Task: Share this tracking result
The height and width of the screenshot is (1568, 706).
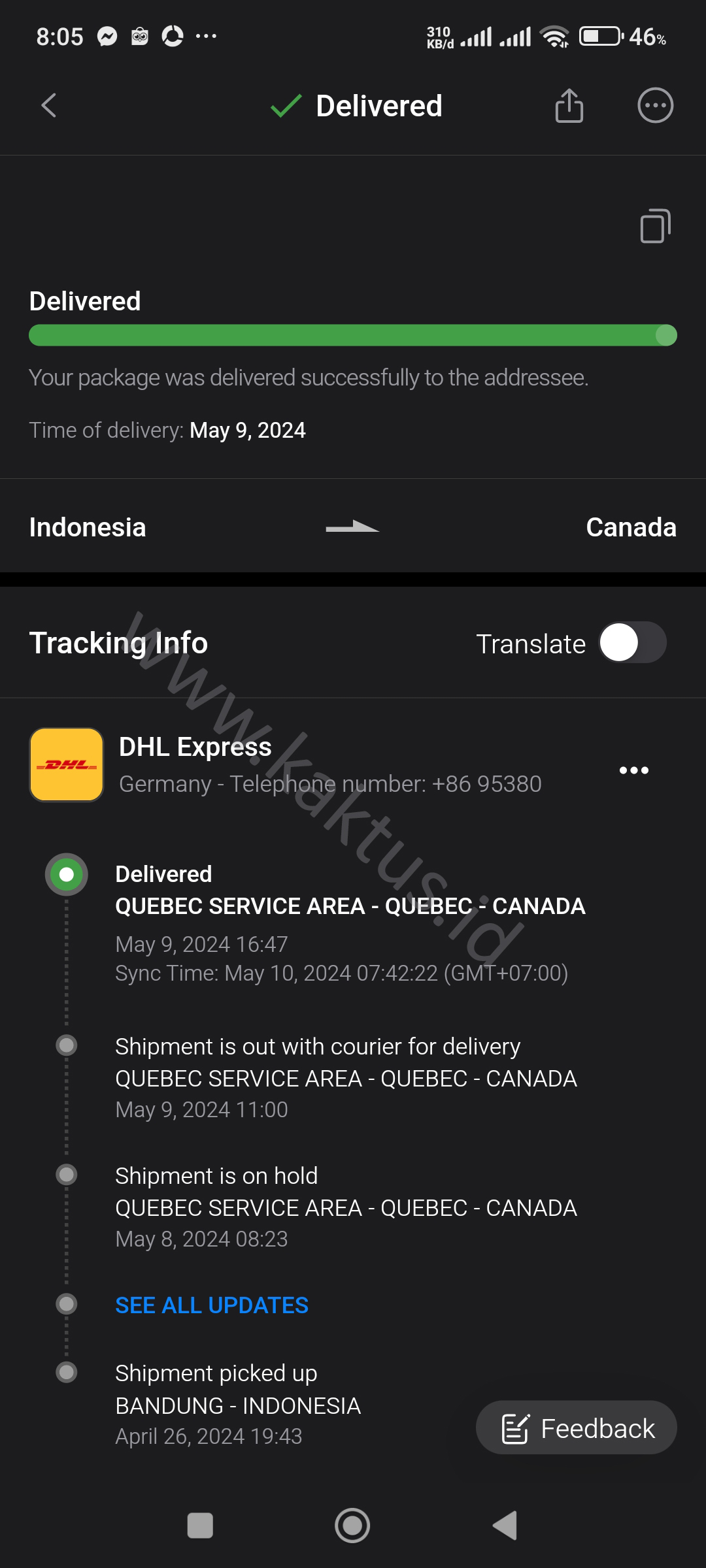Action: pos(569,105)
